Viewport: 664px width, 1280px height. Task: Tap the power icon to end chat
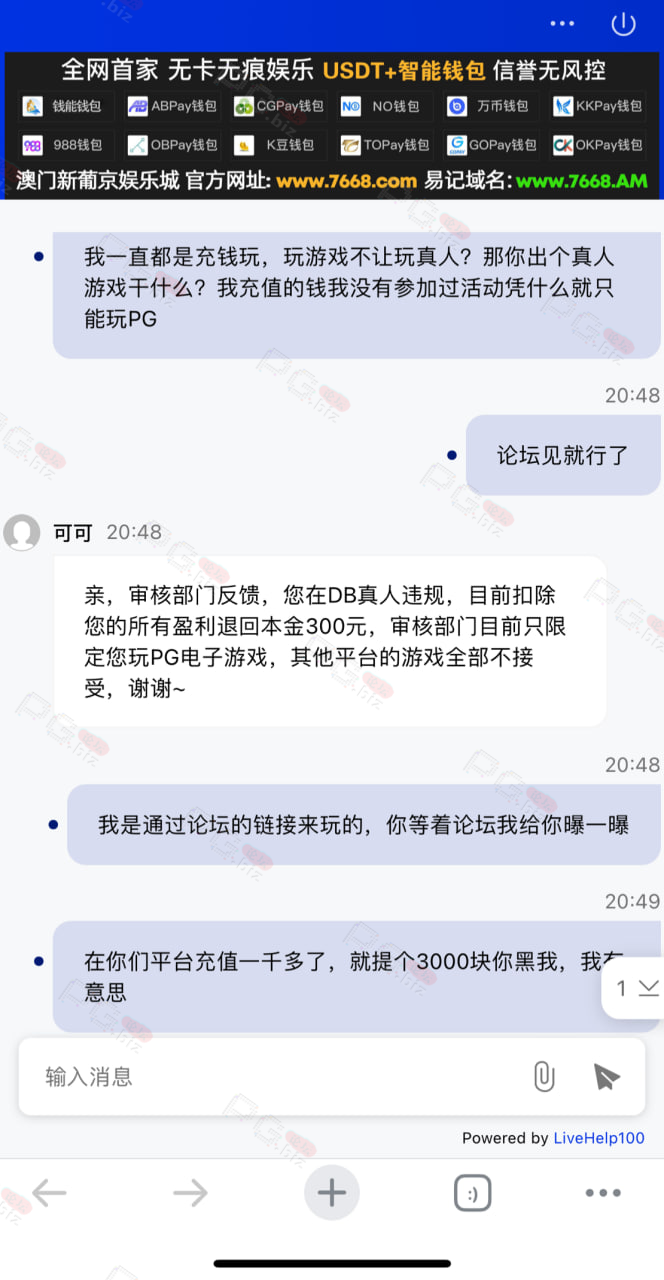pyautogui.click(x=623, y=24)
